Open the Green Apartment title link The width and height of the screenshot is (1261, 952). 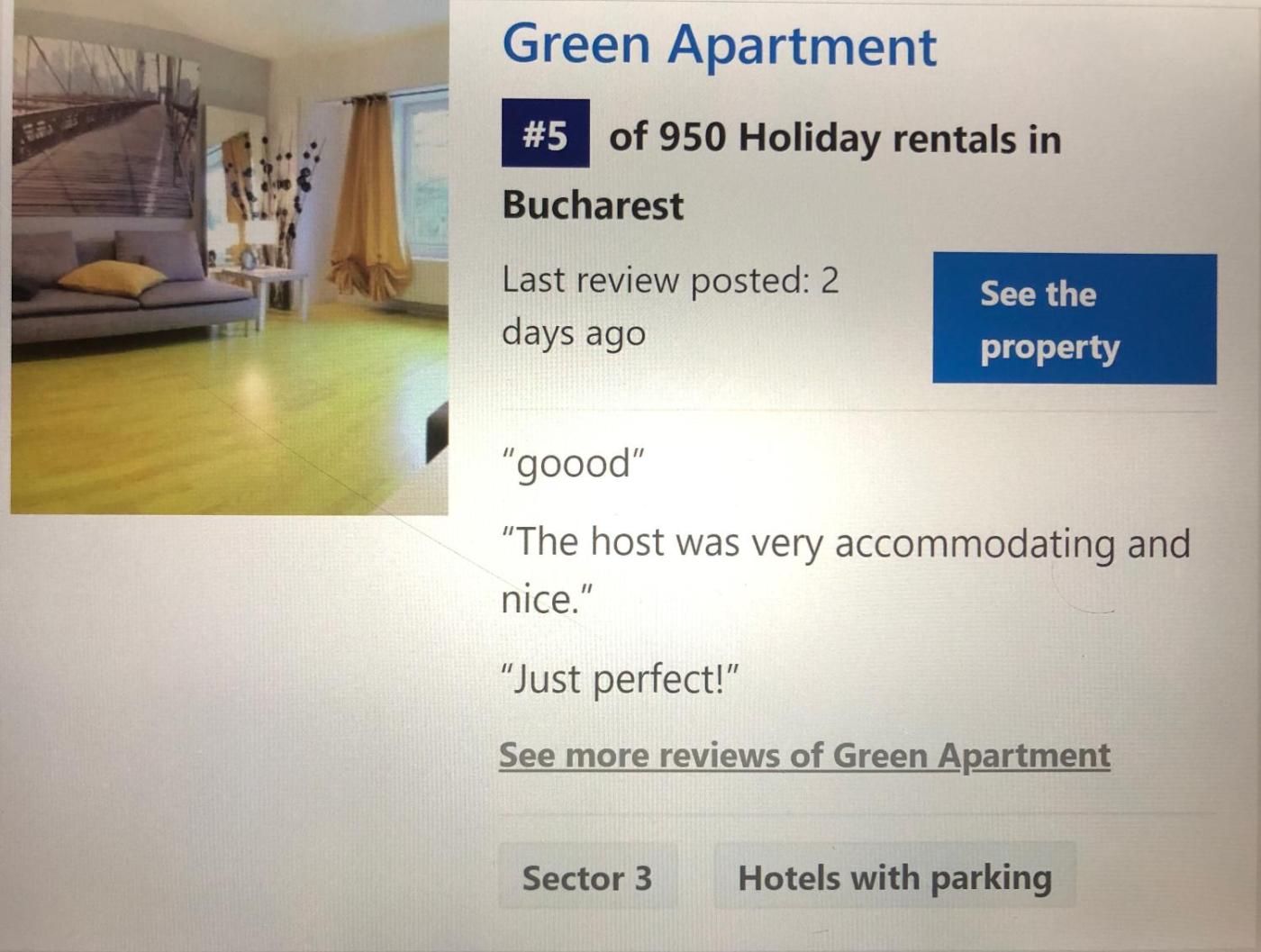pos(719,45)
